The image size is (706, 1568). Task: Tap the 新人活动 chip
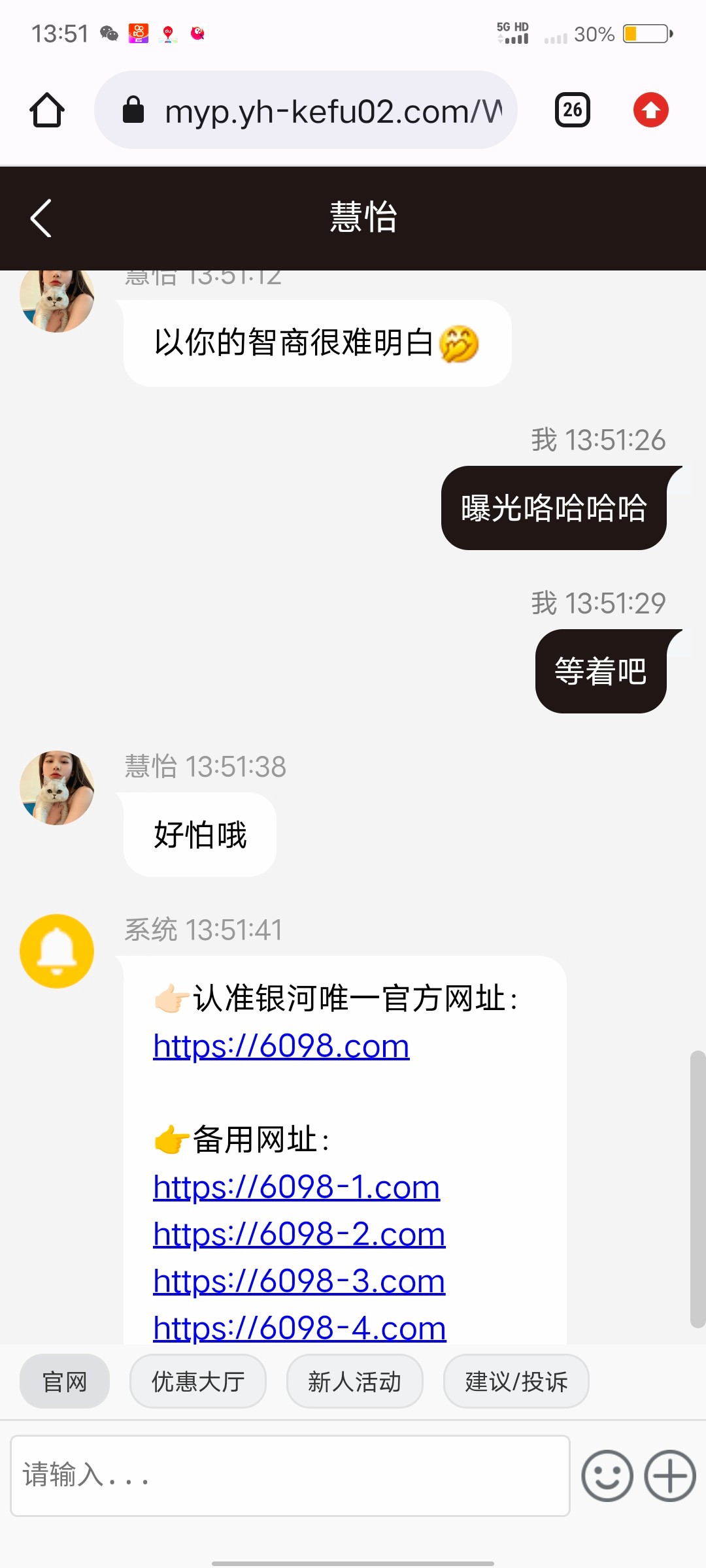pyautogui.click(x=354, y=1381)
